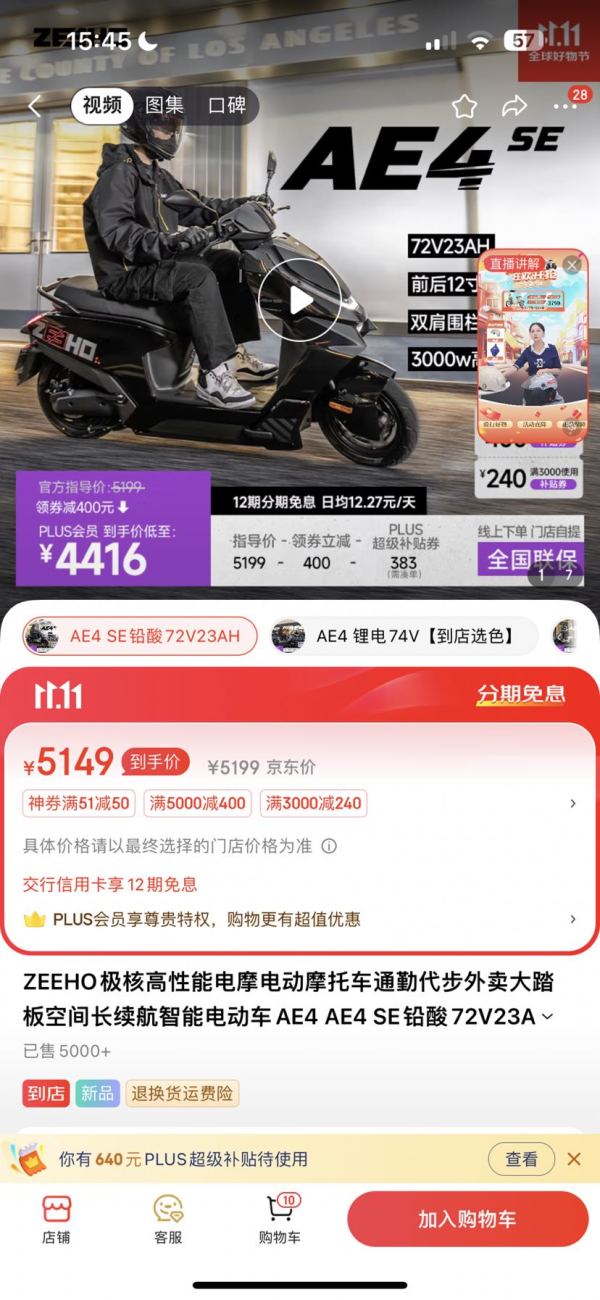Image resolution: width=600 pixels, height=1300 pixels.
Task: Open the 店铺 store page
Action: click(56, 1218)
